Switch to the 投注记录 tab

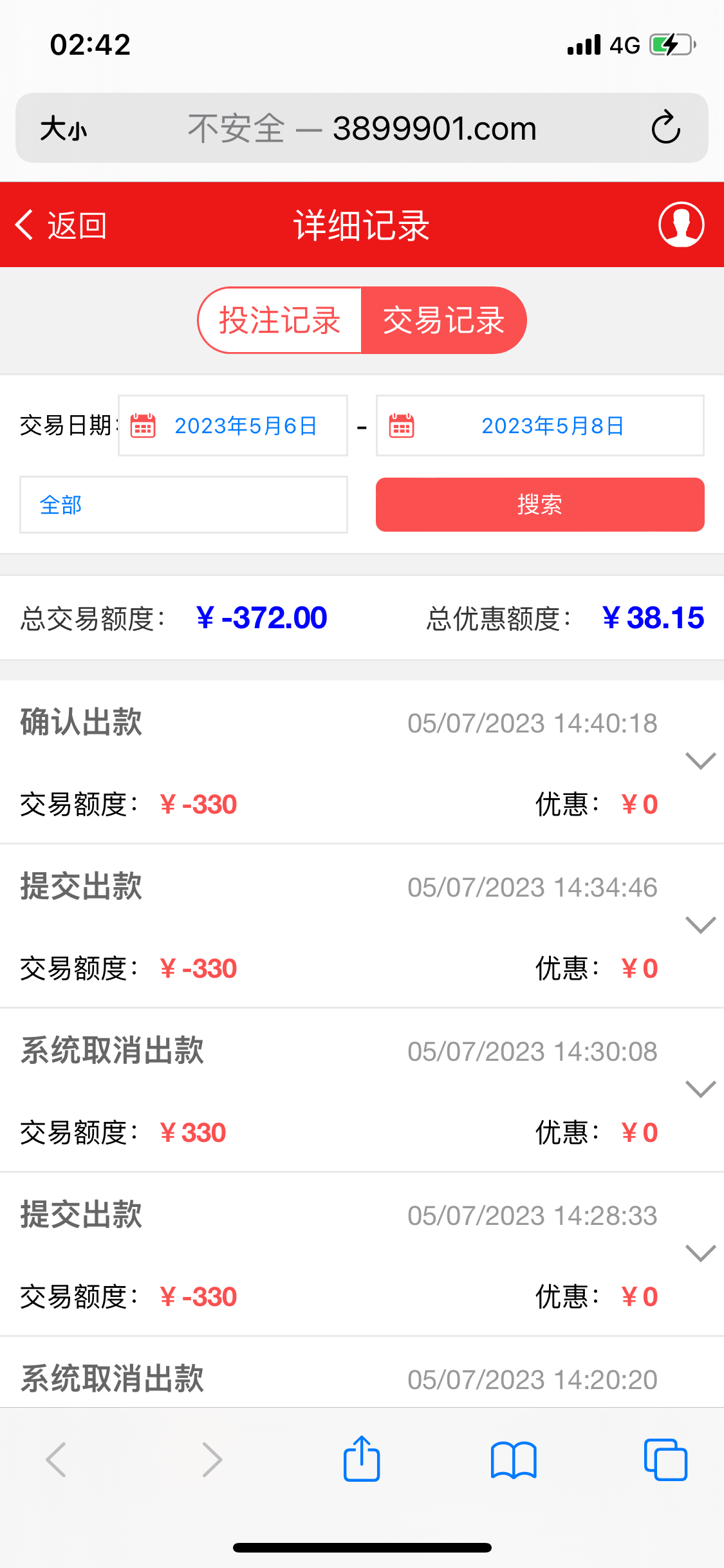click(x=279, y=320)
